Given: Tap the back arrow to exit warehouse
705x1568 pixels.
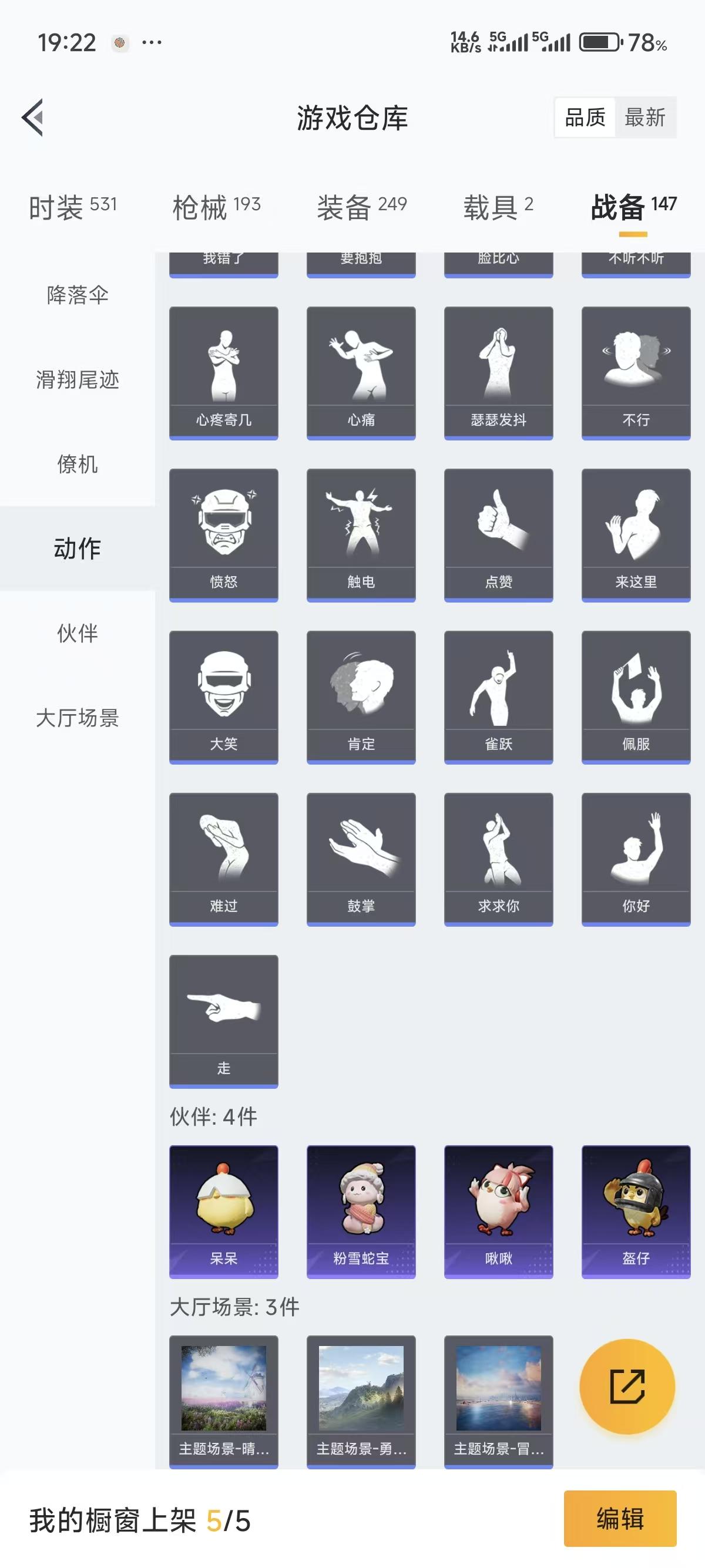Looking at the screenshot, I should click(x=33, y=117).
